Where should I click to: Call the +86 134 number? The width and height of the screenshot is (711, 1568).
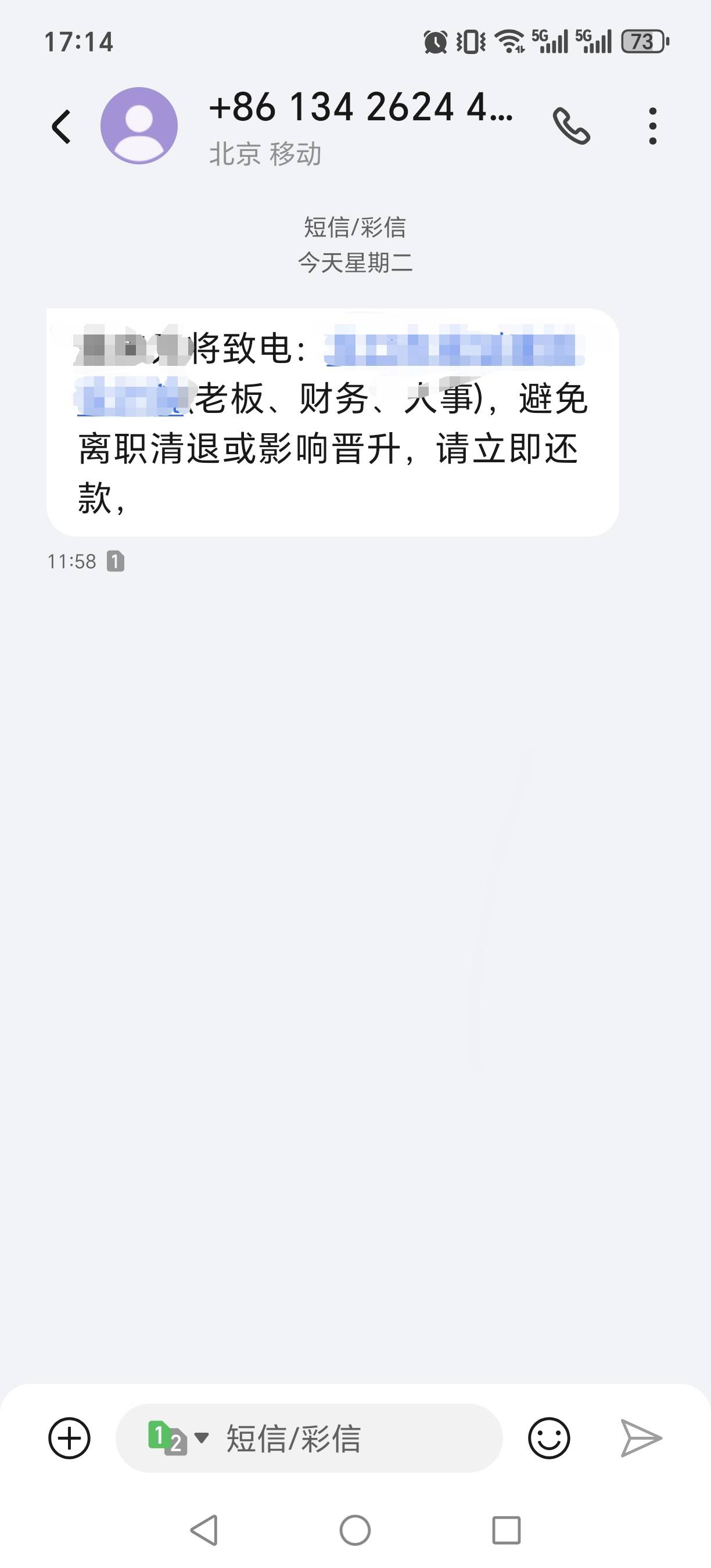(571, 126)
